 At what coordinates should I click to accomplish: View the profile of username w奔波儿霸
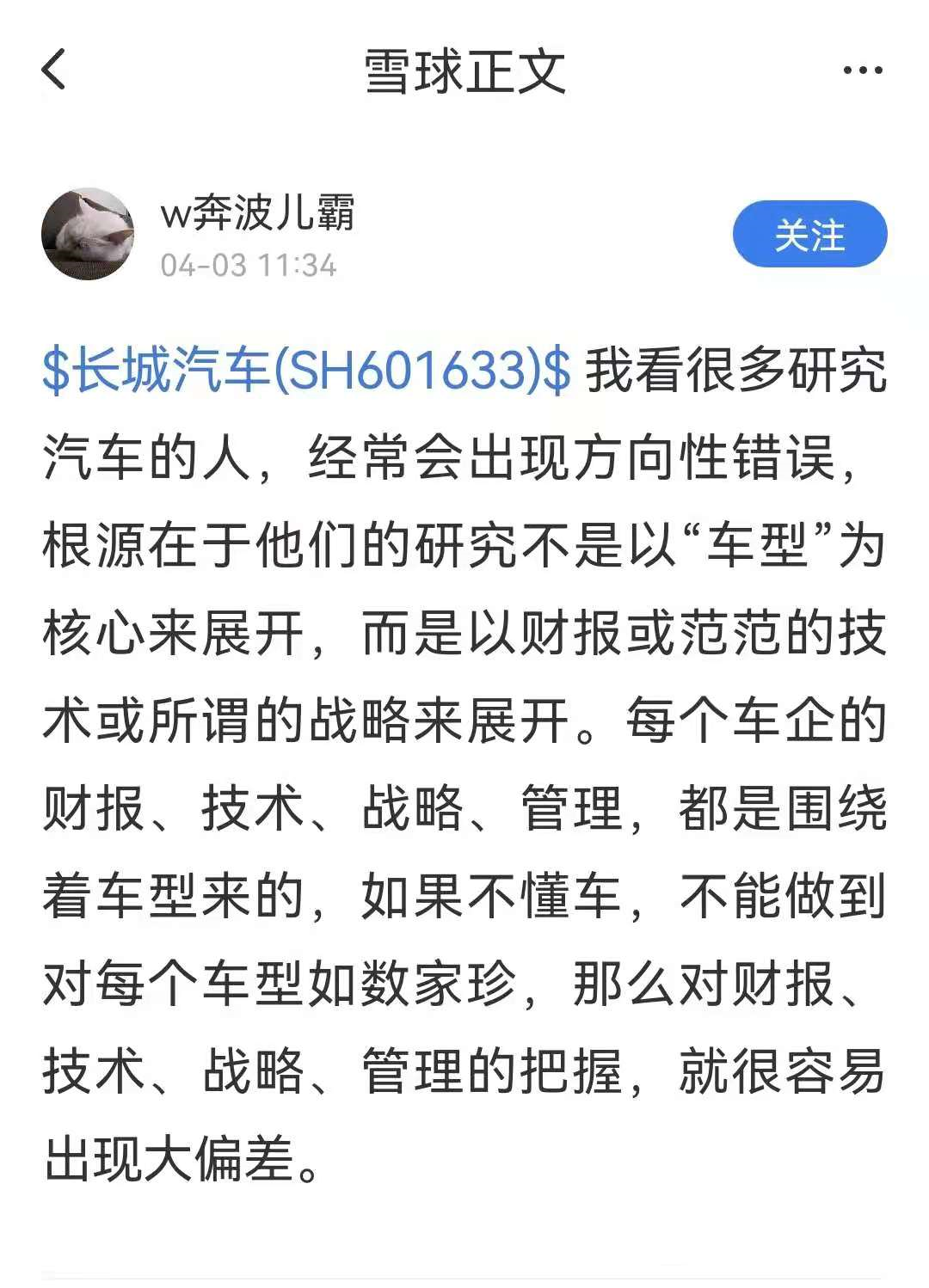click(x=257, y=212)
